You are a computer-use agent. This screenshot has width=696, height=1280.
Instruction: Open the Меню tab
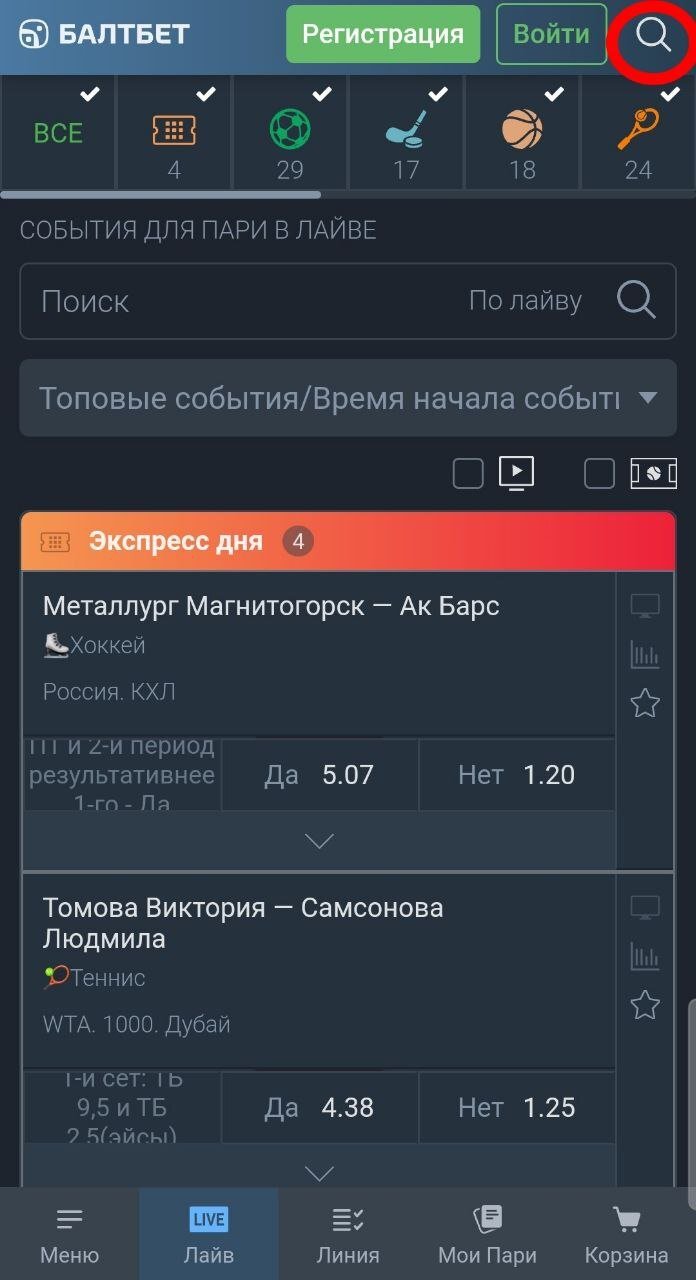pos(69,1235)
